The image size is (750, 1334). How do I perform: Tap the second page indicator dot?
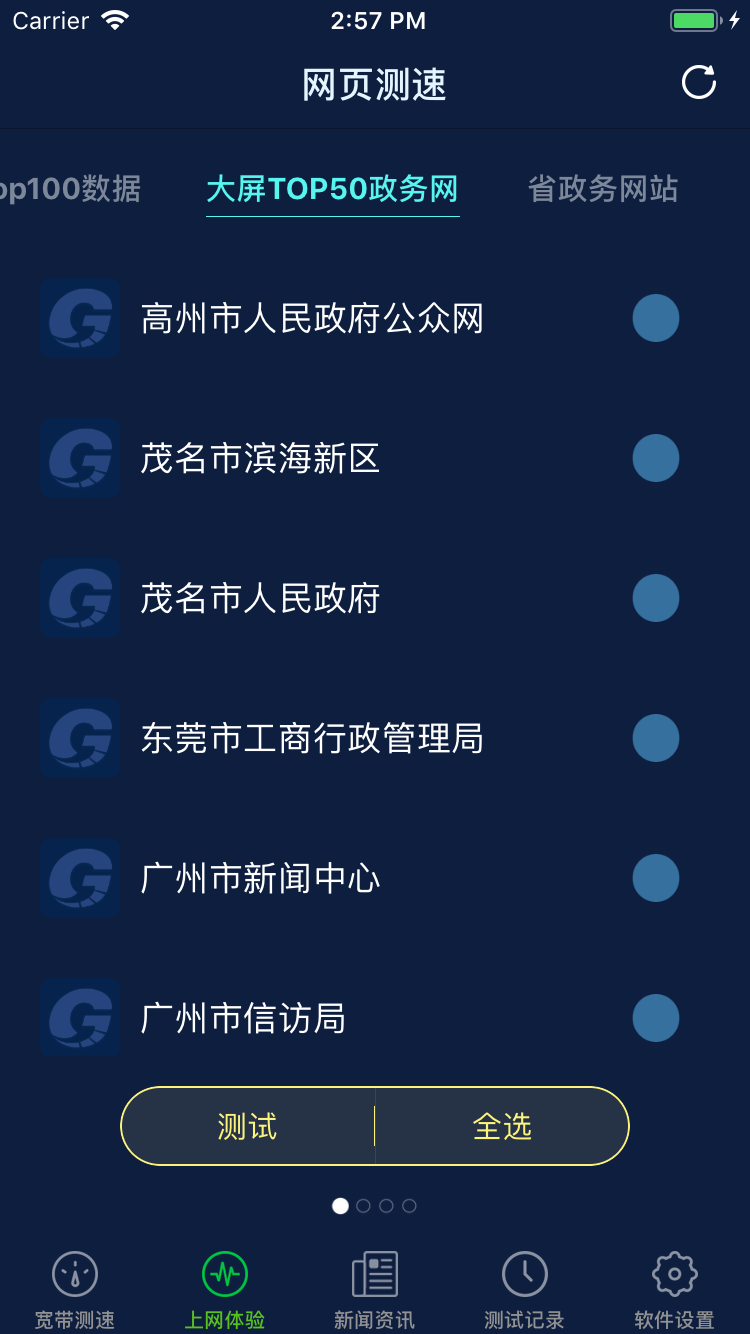click(x=363, y=1205)
